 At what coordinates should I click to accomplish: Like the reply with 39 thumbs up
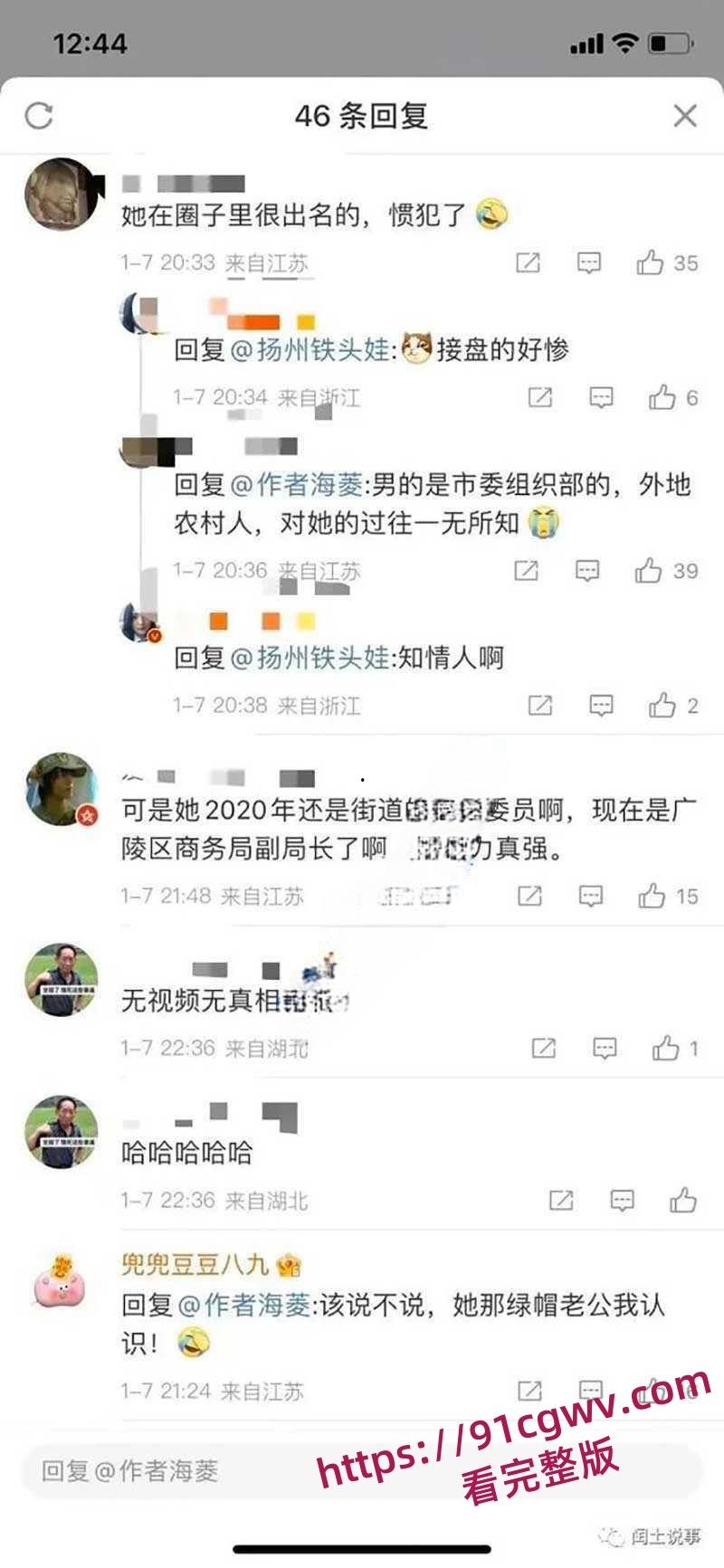(648, 569)
